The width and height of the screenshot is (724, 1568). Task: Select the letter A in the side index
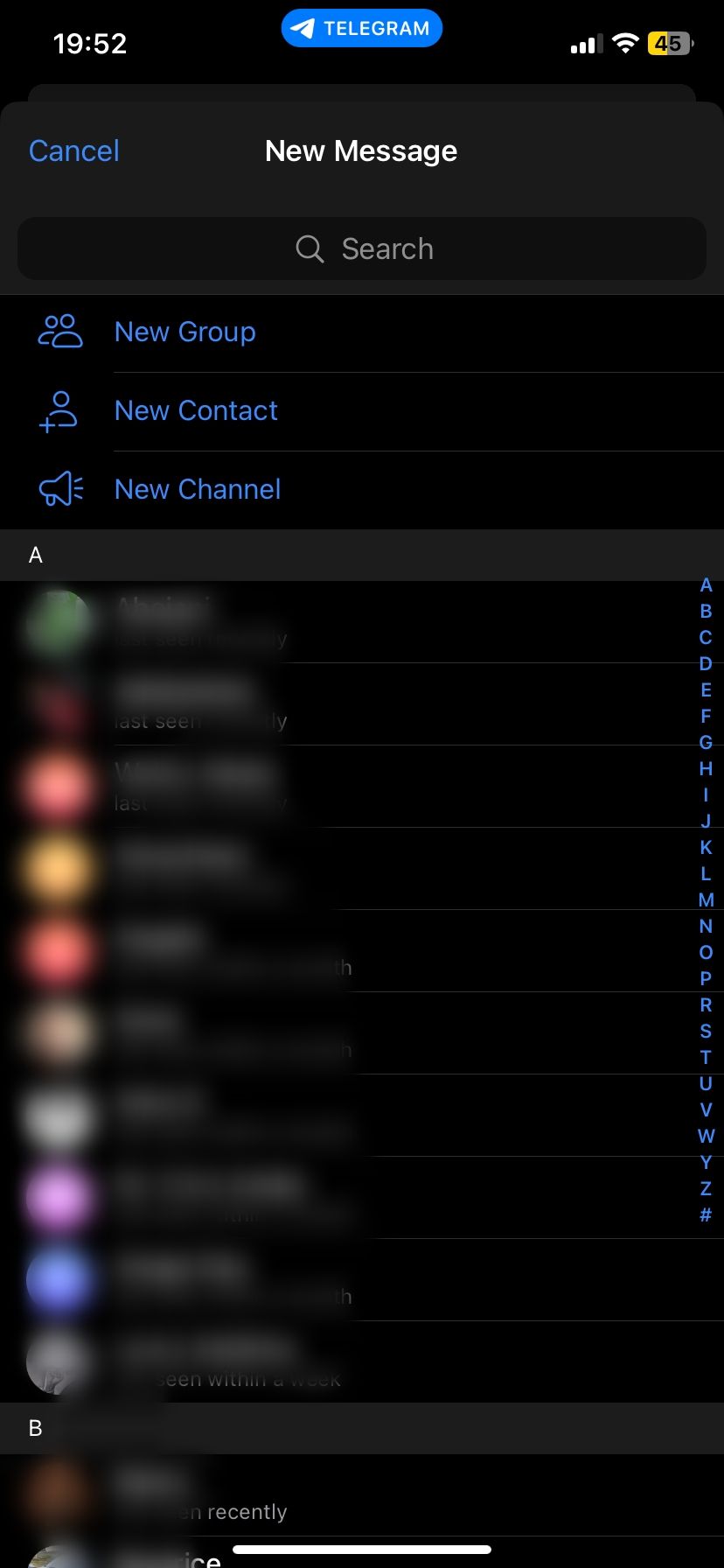[705, 584]
